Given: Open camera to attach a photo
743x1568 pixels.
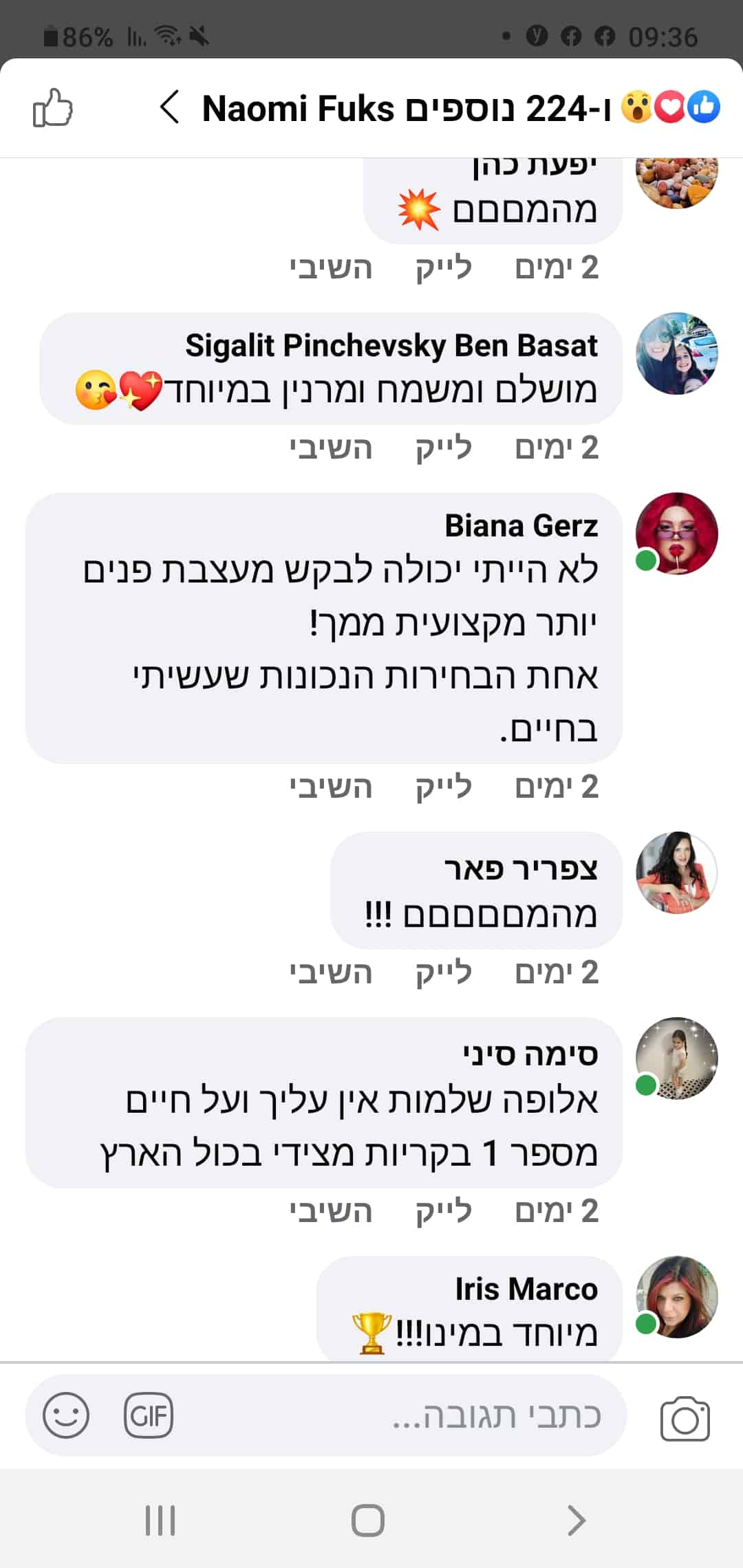Looking at the screenshot, I should click(685, 1418).
